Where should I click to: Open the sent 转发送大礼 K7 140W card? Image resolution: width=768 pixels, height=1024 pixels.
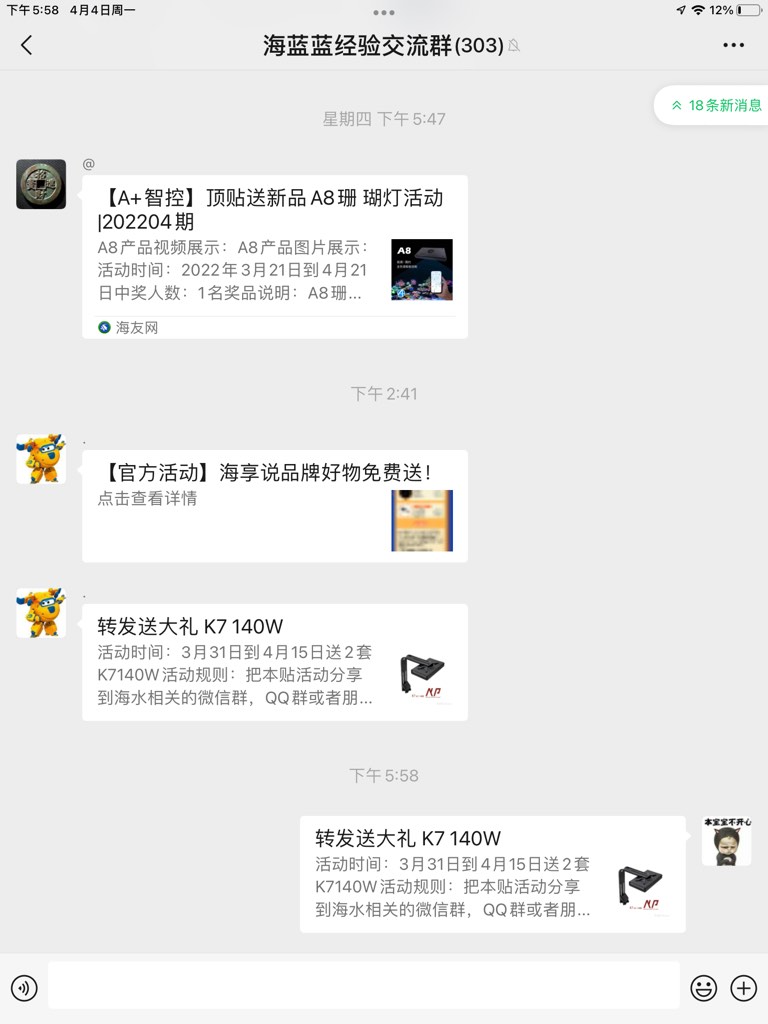click(492, 874)
